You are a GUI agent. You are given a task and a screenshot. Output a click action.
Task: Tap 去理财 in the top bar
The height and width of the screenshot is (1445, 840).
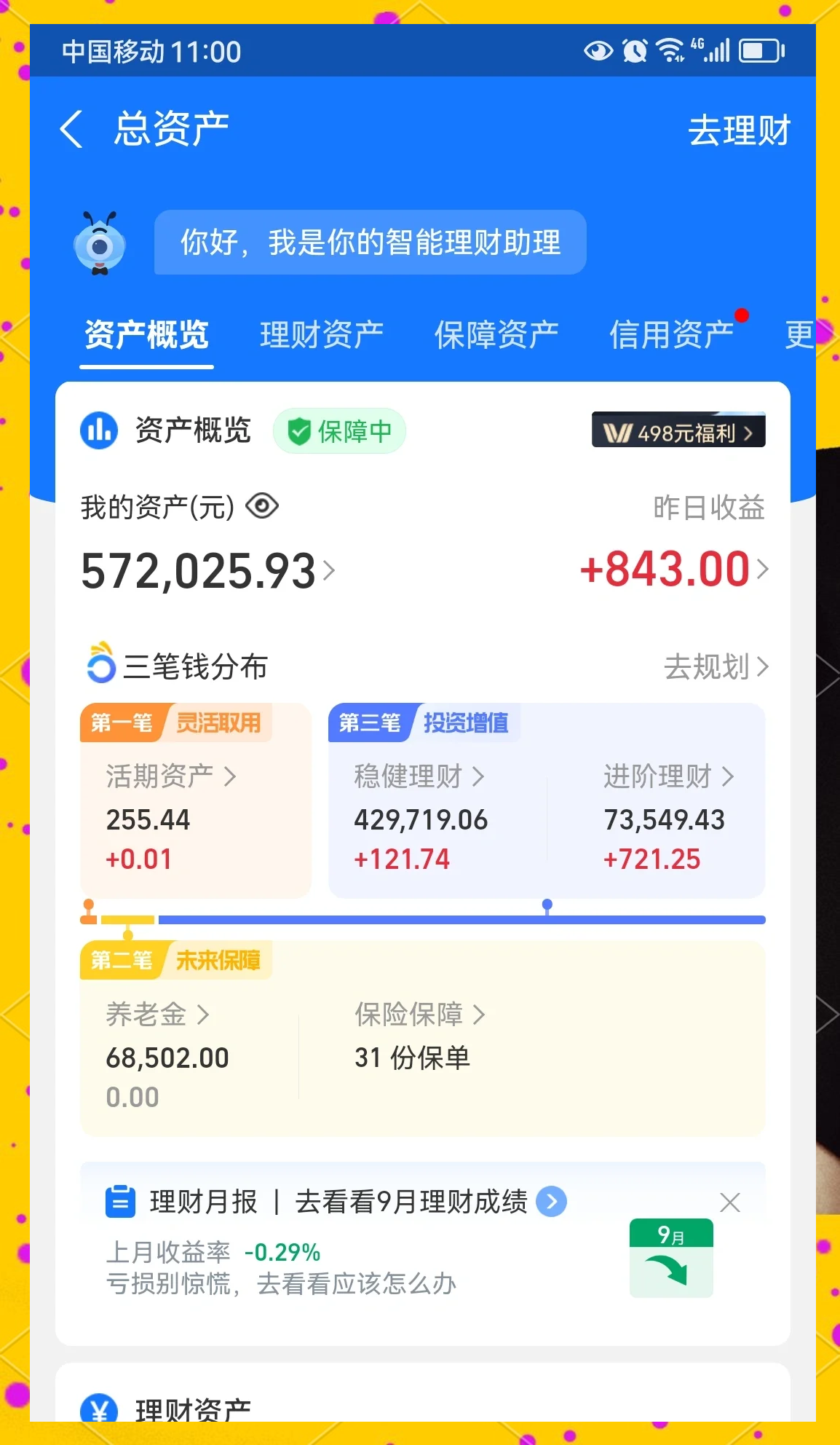click(739, 130)
